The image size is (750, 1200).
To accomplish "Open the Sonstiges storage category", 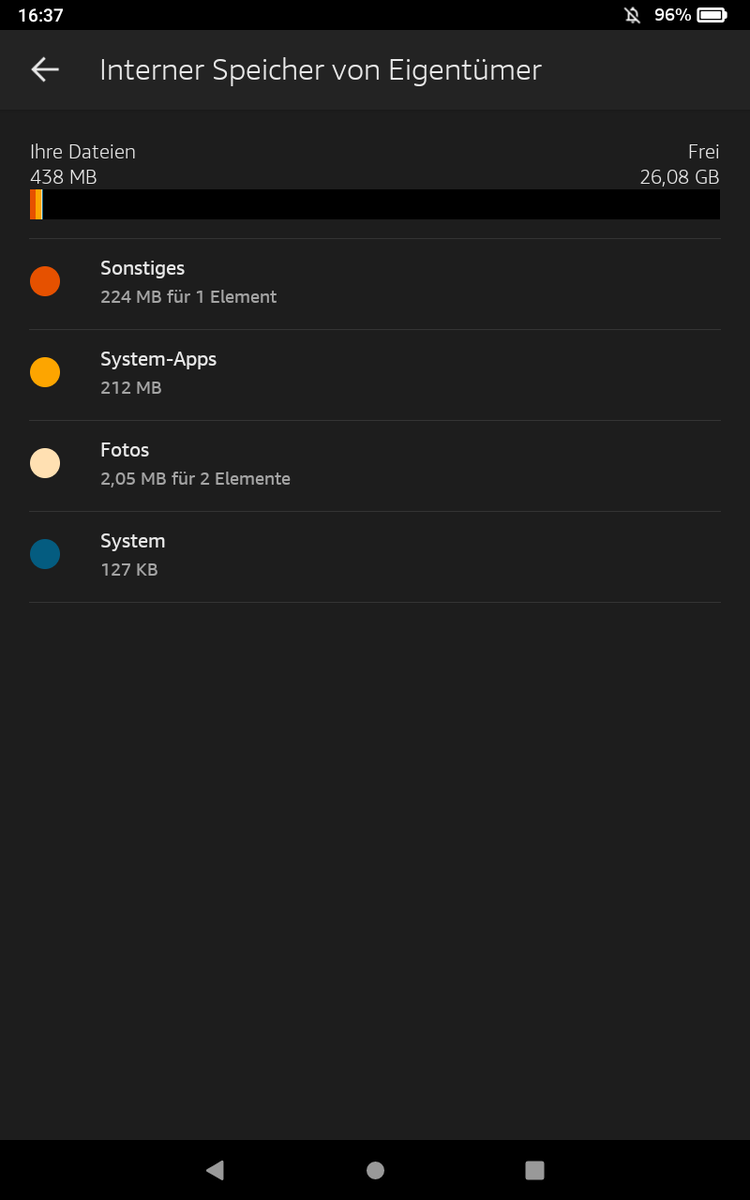I will [374, 282].
